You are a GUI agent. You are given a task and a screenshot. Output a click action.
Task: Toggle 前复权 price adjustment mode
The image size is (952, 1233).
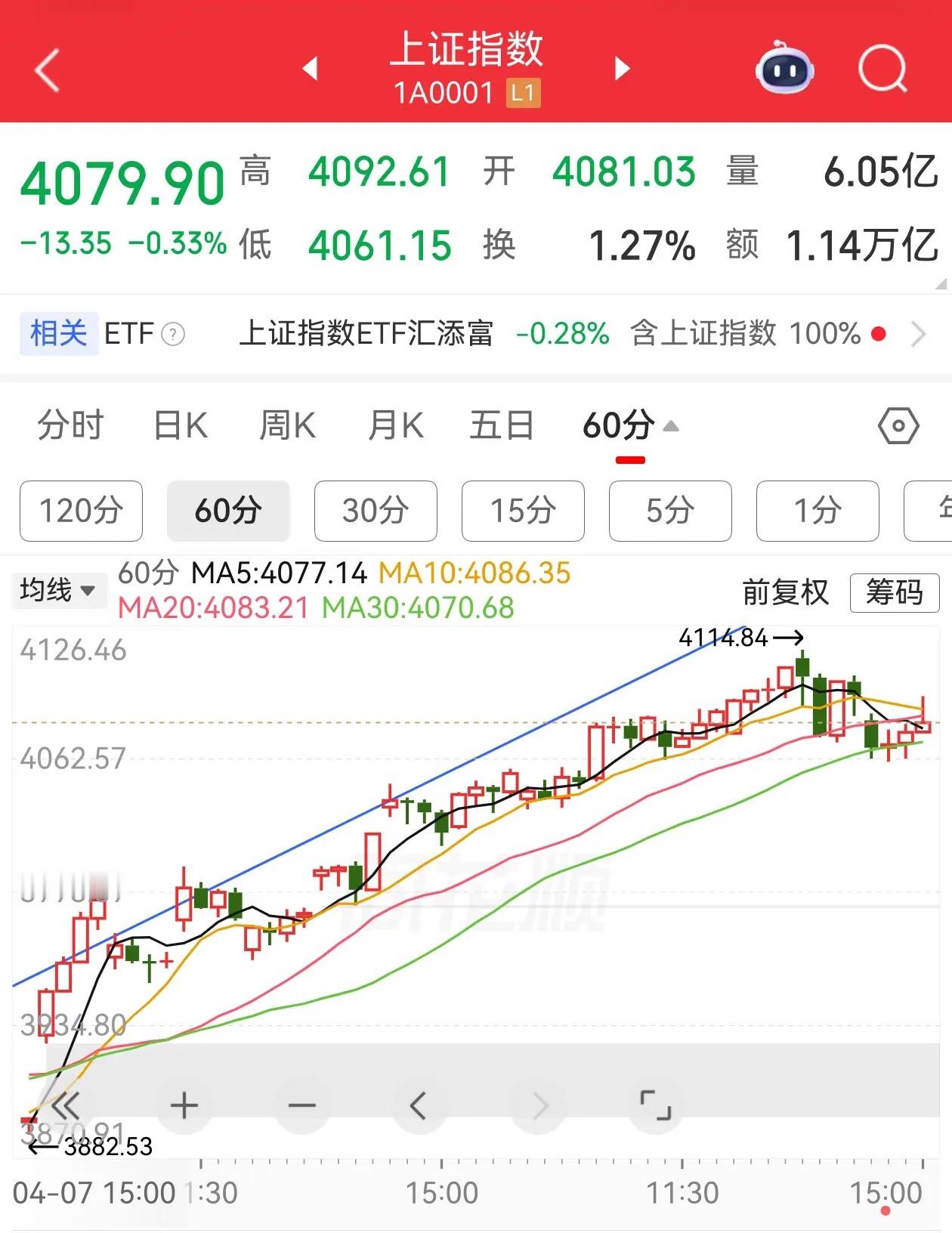[787, 595]
